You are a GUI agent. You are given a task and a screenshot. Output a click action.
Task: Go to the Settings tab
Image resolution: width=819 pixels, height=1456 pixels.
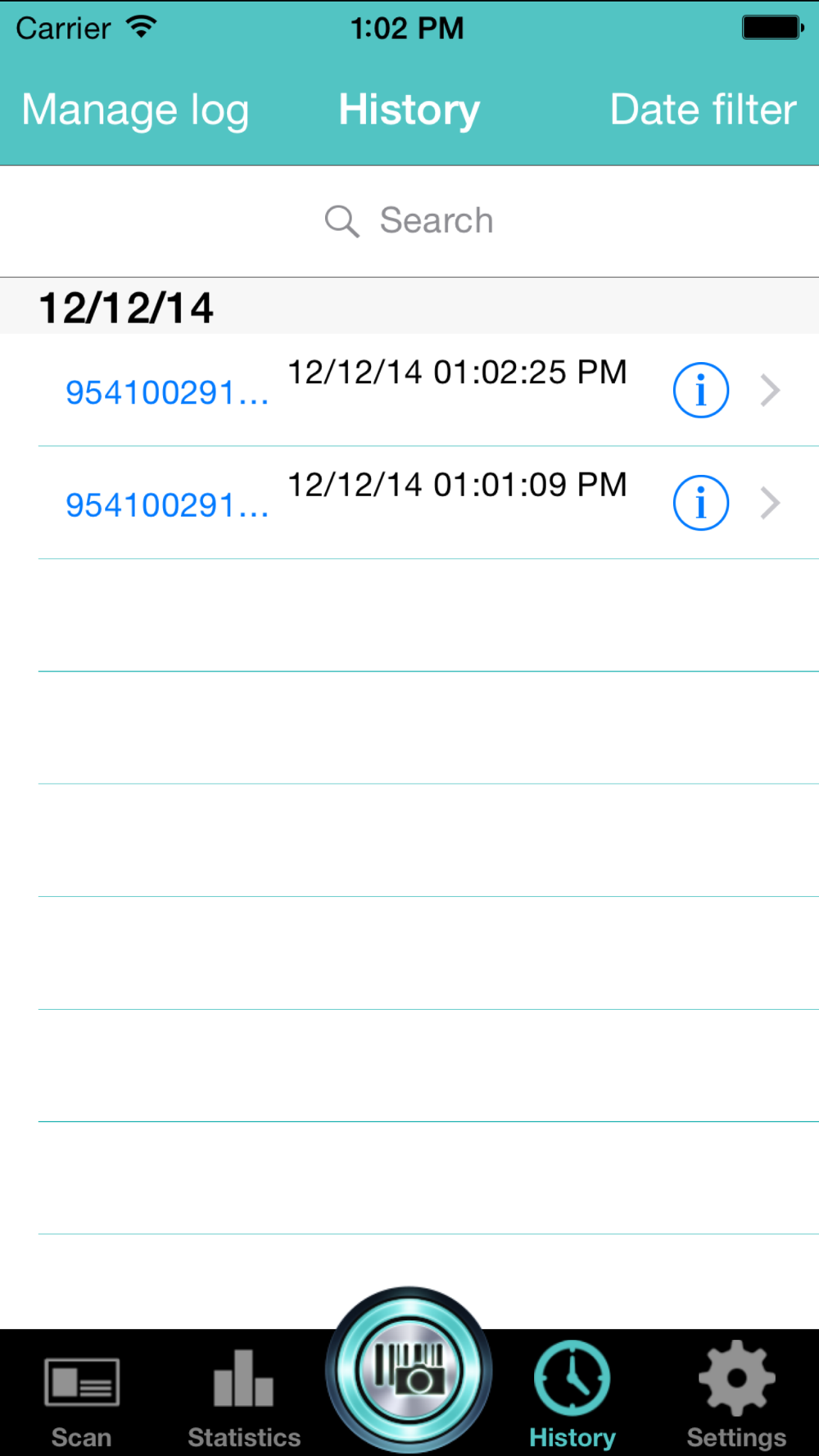(736, 1395)
